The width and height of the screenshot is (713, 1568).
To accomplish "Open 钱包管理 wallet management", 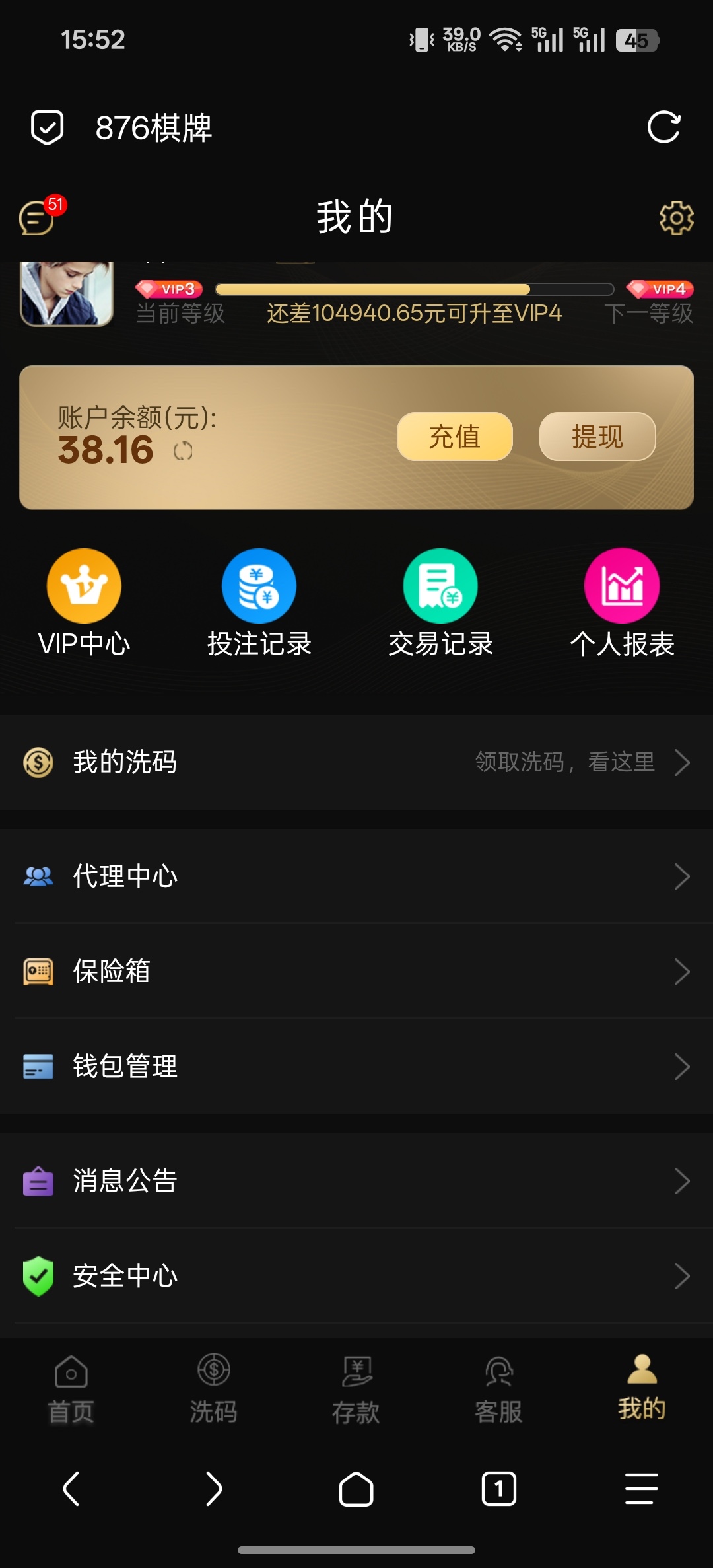I will pos(356,1067).
